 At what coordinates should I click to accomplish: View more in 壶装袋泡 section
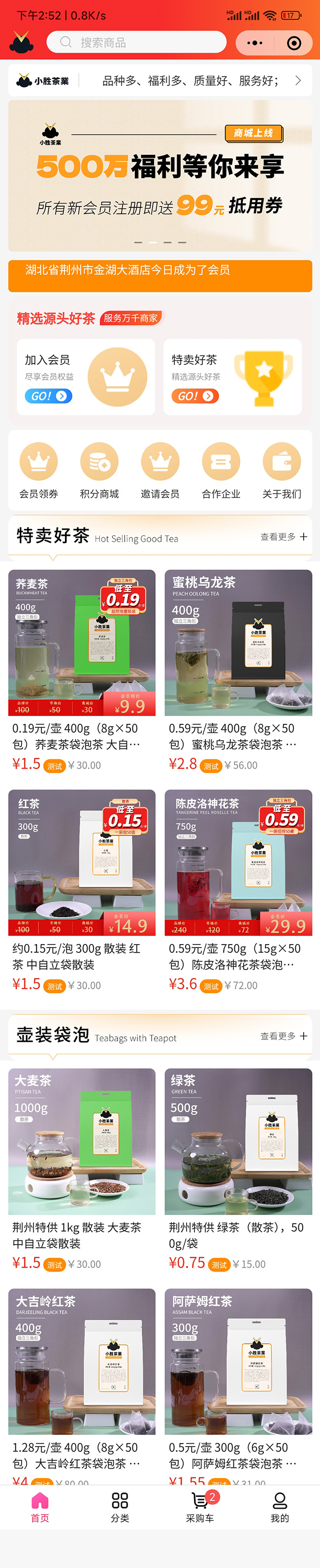[284, 1035]
